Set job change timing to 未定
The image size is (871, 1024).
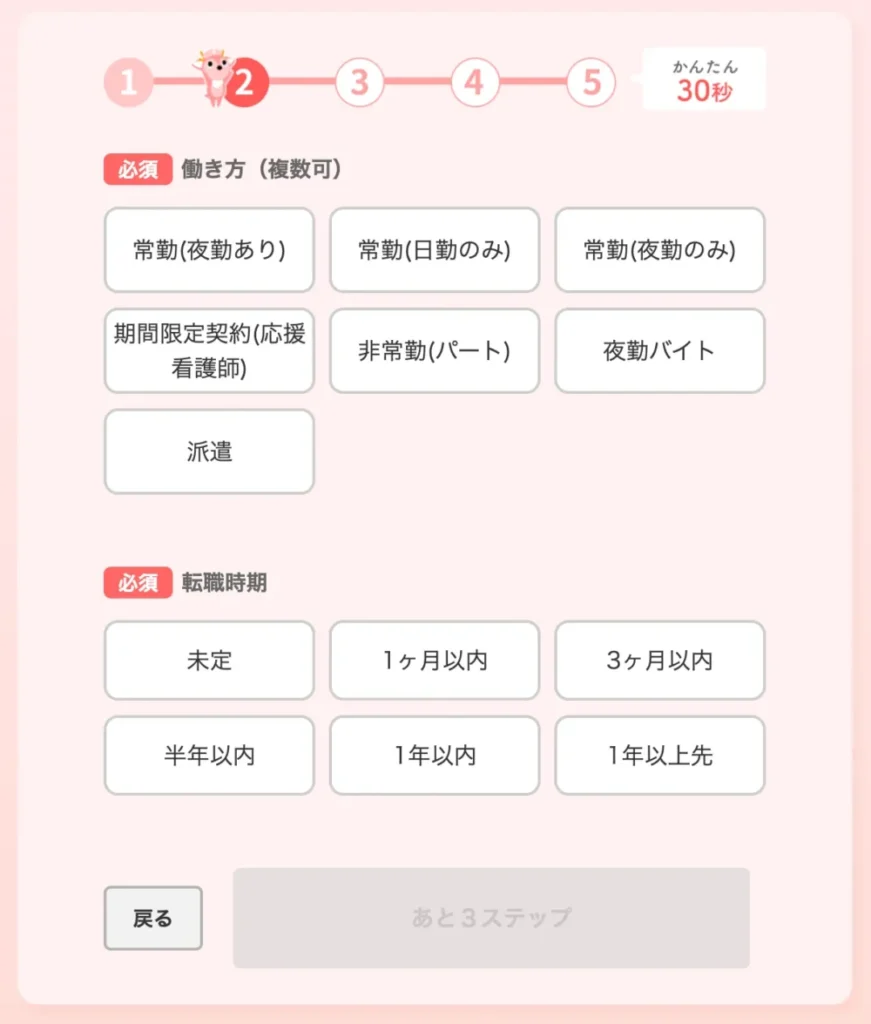tap(209, 660)
